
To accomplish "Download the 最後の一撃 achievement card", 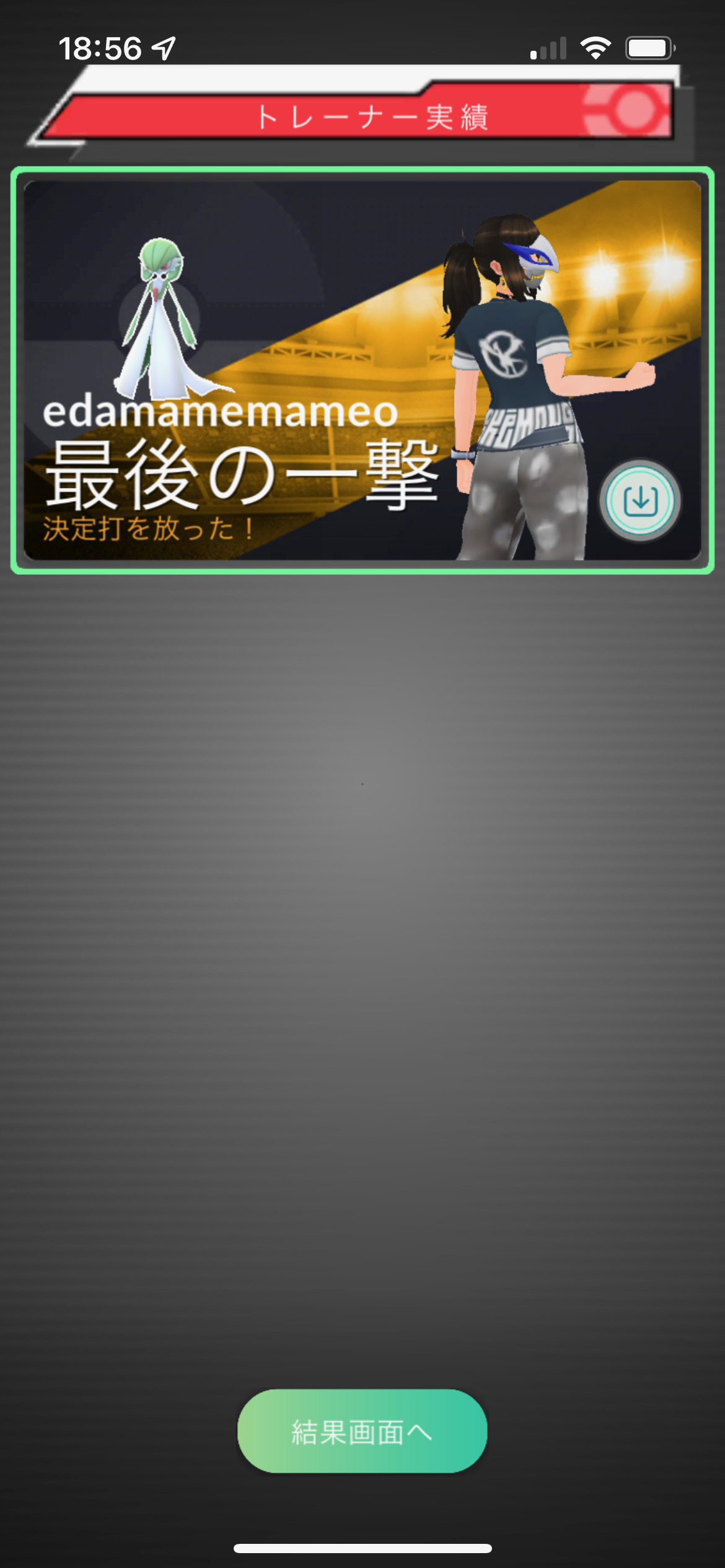I will [639, 500].
